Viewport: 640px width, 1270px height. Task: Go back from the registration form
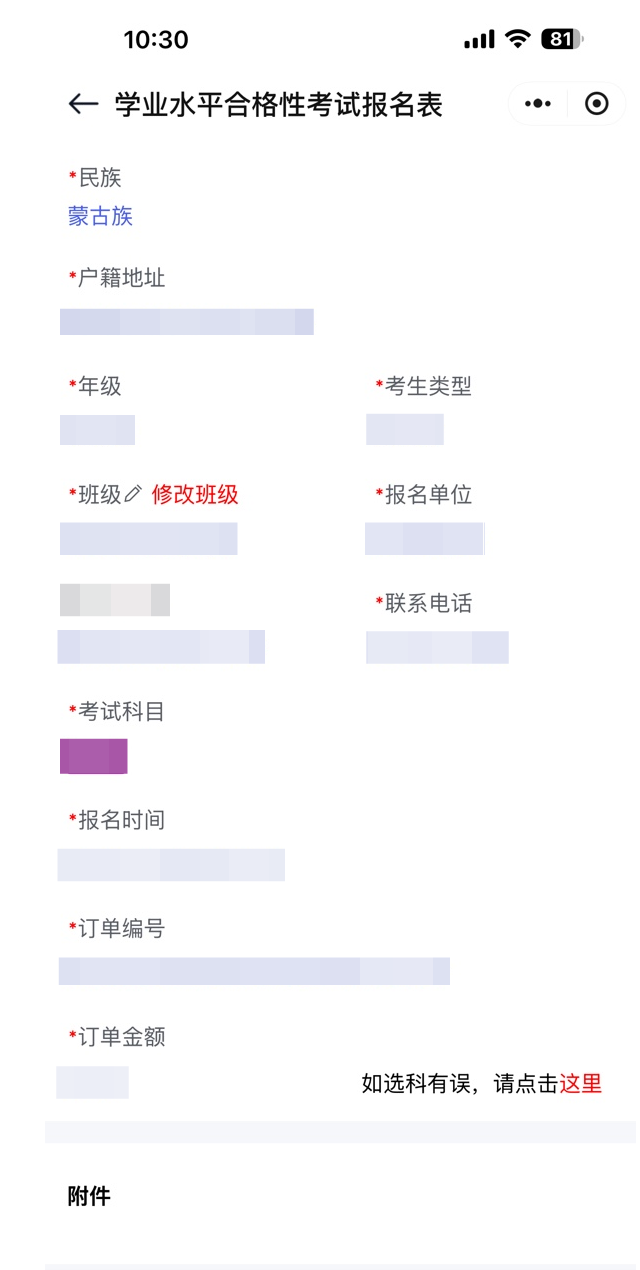click(x=83, y=104)
